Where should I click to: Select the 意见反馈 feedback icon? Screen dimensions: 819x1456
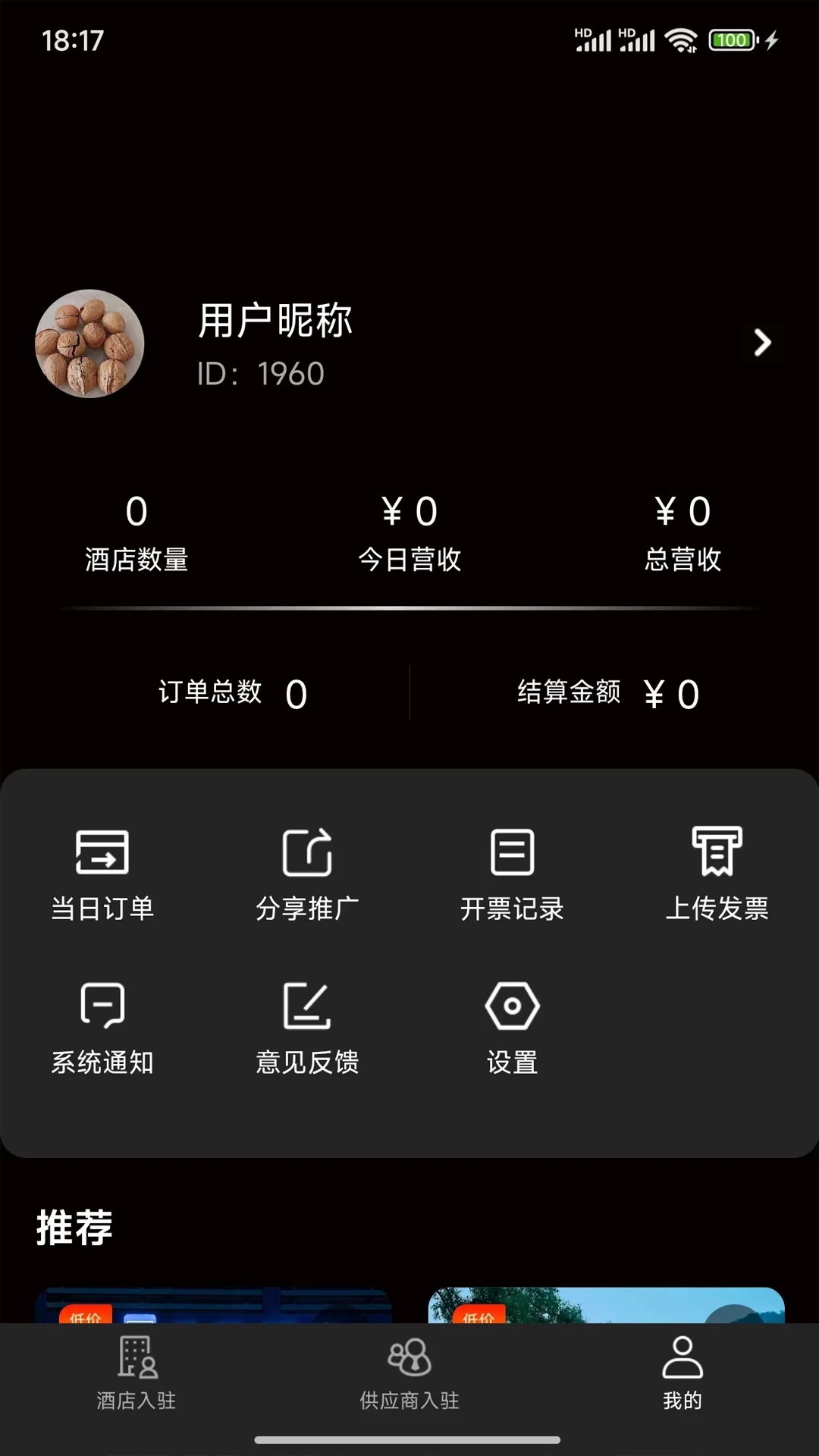[x=307, y=1005]
